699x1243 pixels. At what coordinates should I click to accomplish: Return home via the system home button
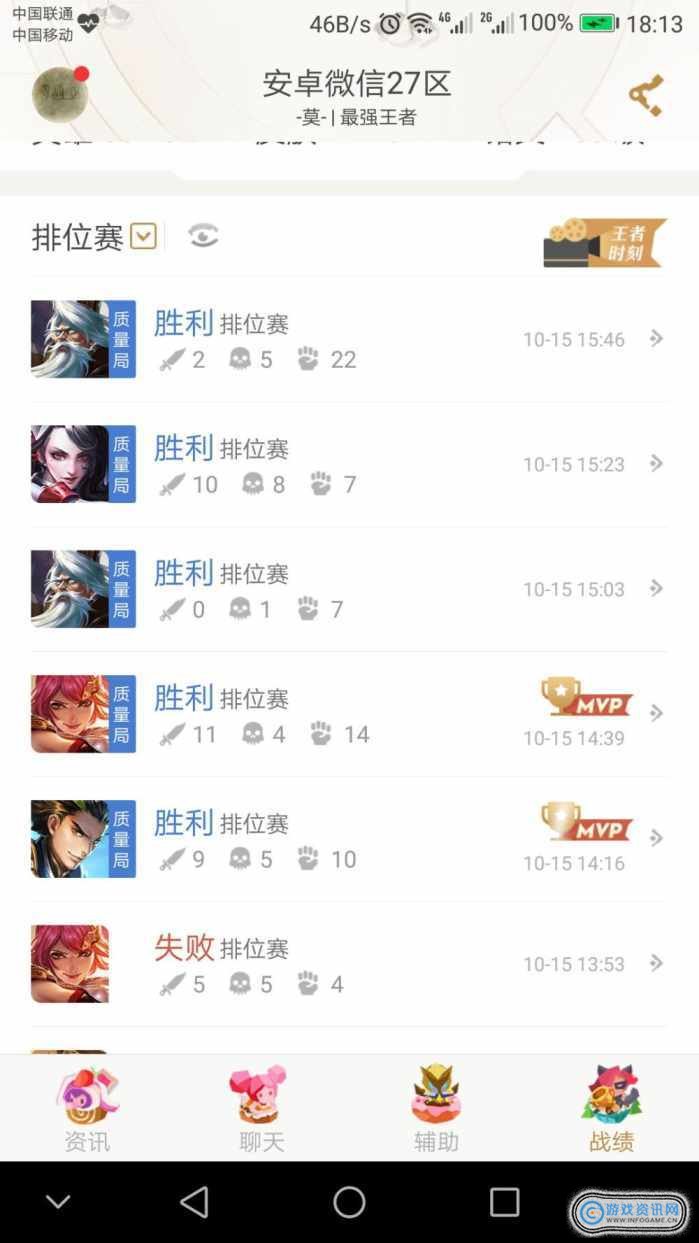[349, 1201]
